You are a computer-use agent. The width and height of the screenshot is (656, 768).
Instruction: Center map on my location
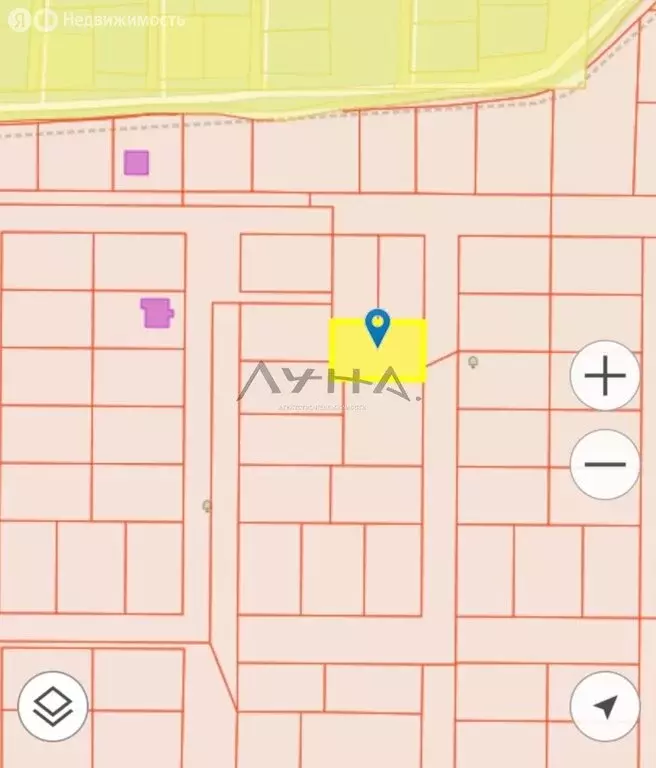pos(604,706)
